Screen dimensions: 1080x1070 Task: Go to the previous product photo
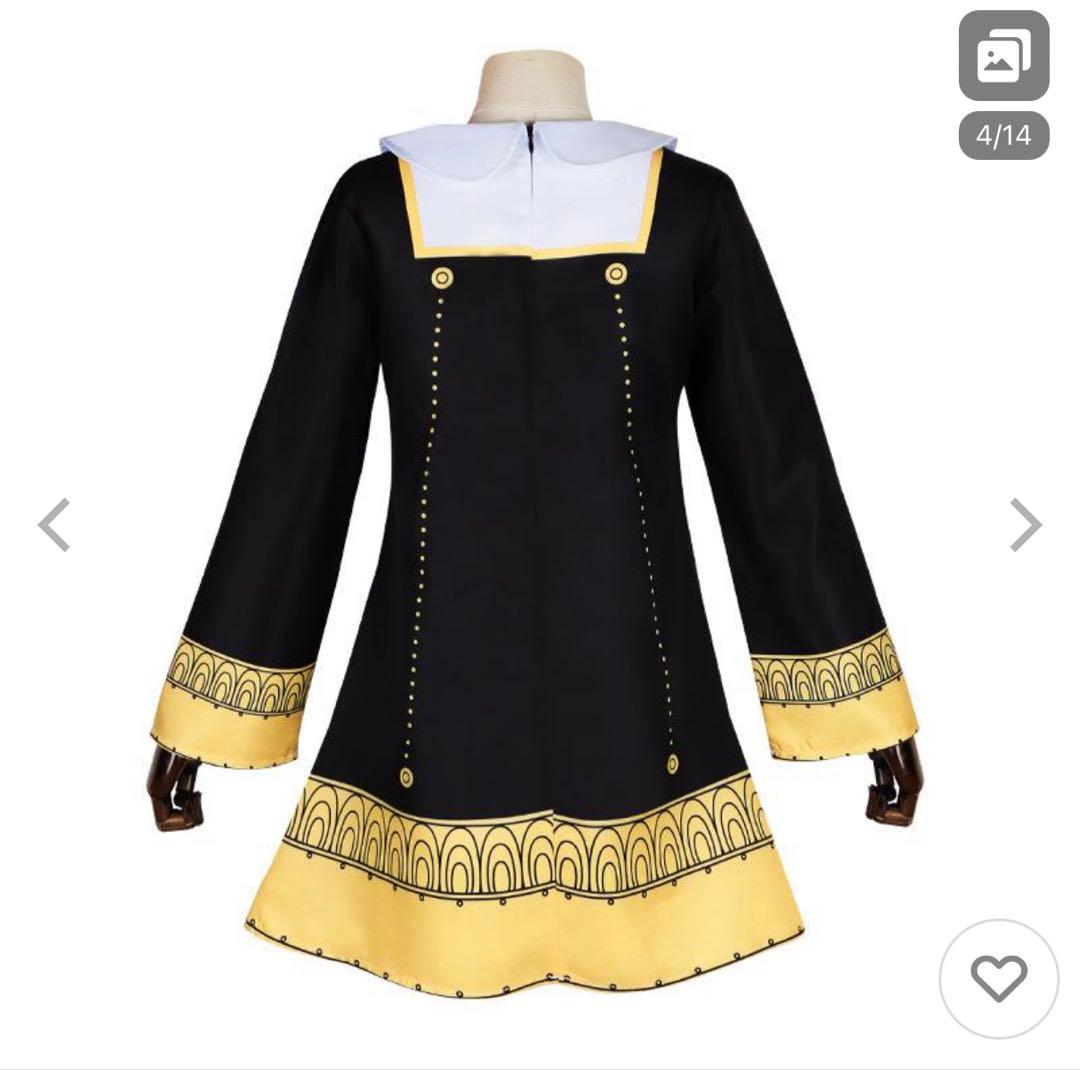tap(54, 525)
